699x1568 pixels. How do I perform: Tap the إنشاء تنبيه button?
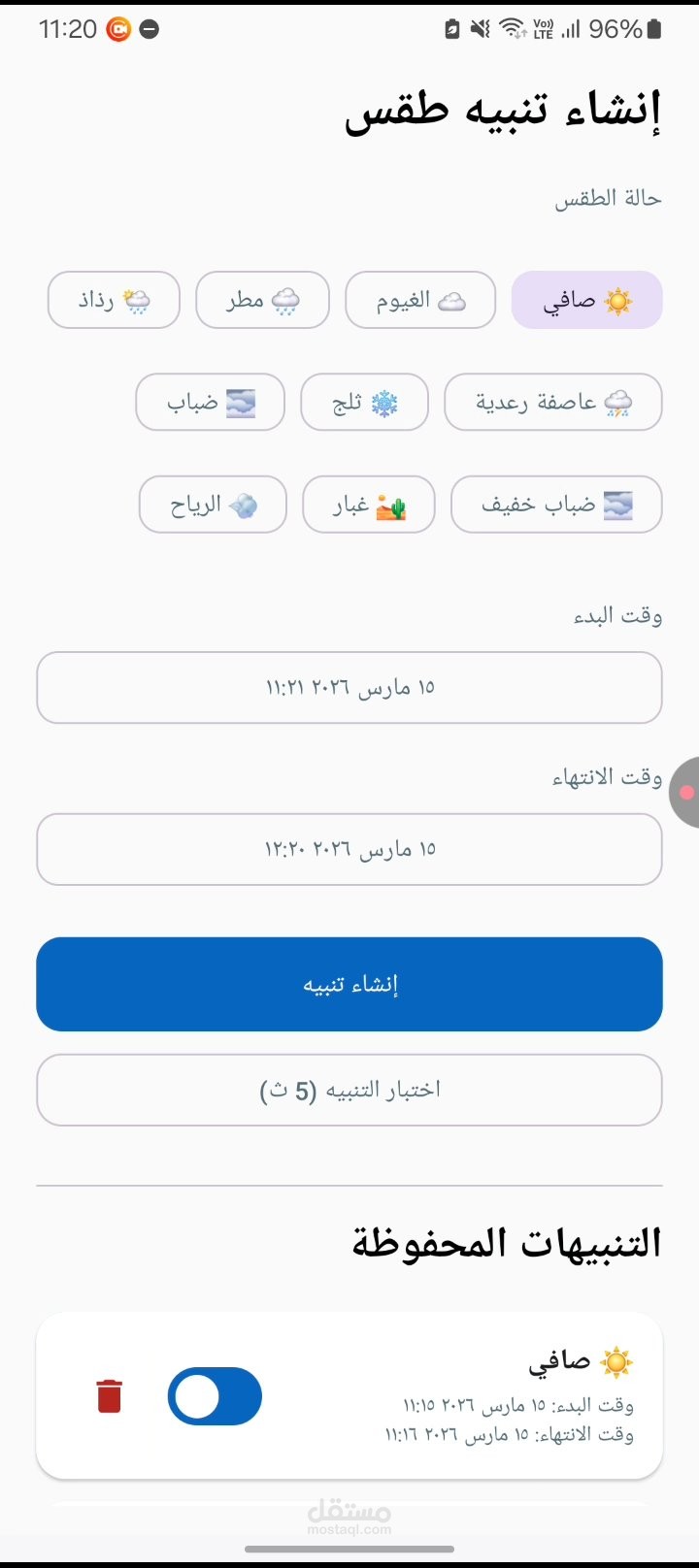[x=349, y=984]
